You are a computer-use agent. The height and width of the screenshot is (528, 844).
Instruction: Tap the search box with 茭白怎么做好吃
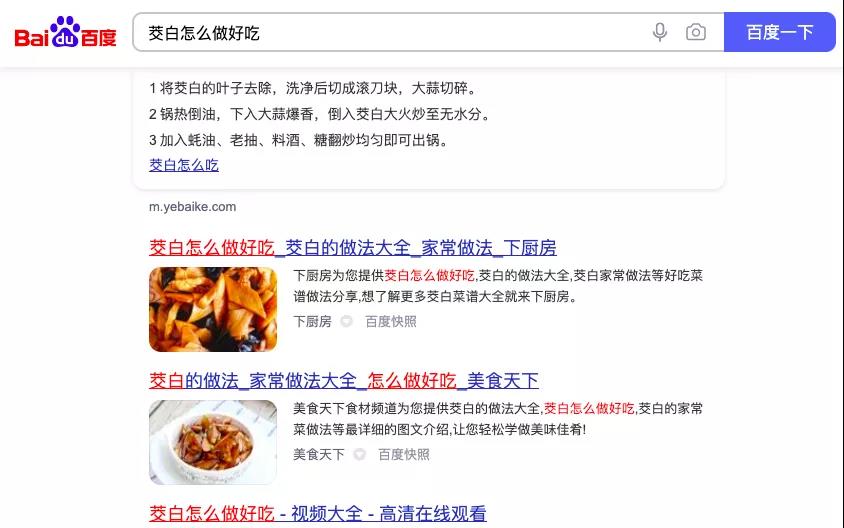(390, 32)
